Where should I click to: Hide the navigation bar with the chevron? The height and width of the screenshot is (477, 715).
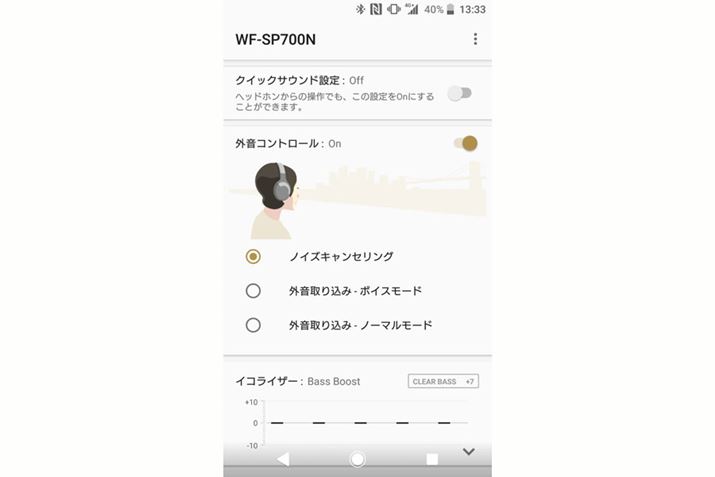[x=468, y=452]
